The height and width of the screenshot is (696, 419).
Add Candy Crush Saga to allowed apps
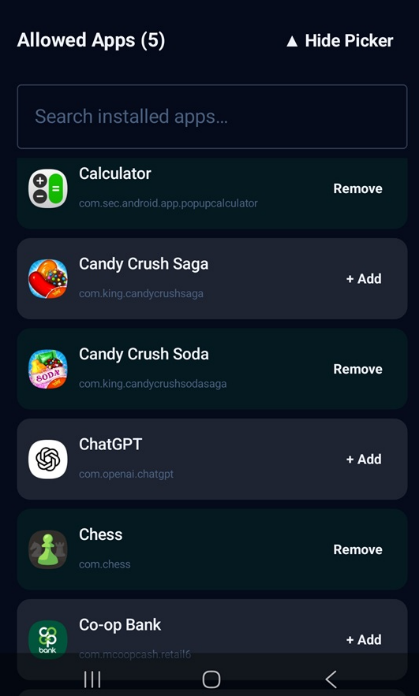tap(364, 279)
